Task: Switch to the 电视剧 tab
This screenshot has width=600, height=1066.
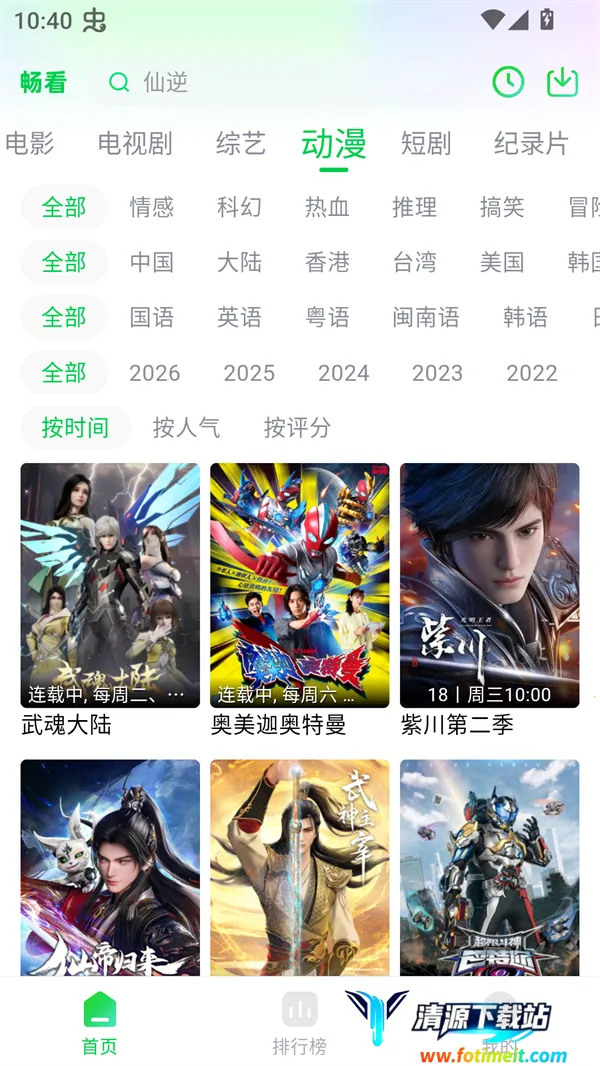Action: pos(135,144)
